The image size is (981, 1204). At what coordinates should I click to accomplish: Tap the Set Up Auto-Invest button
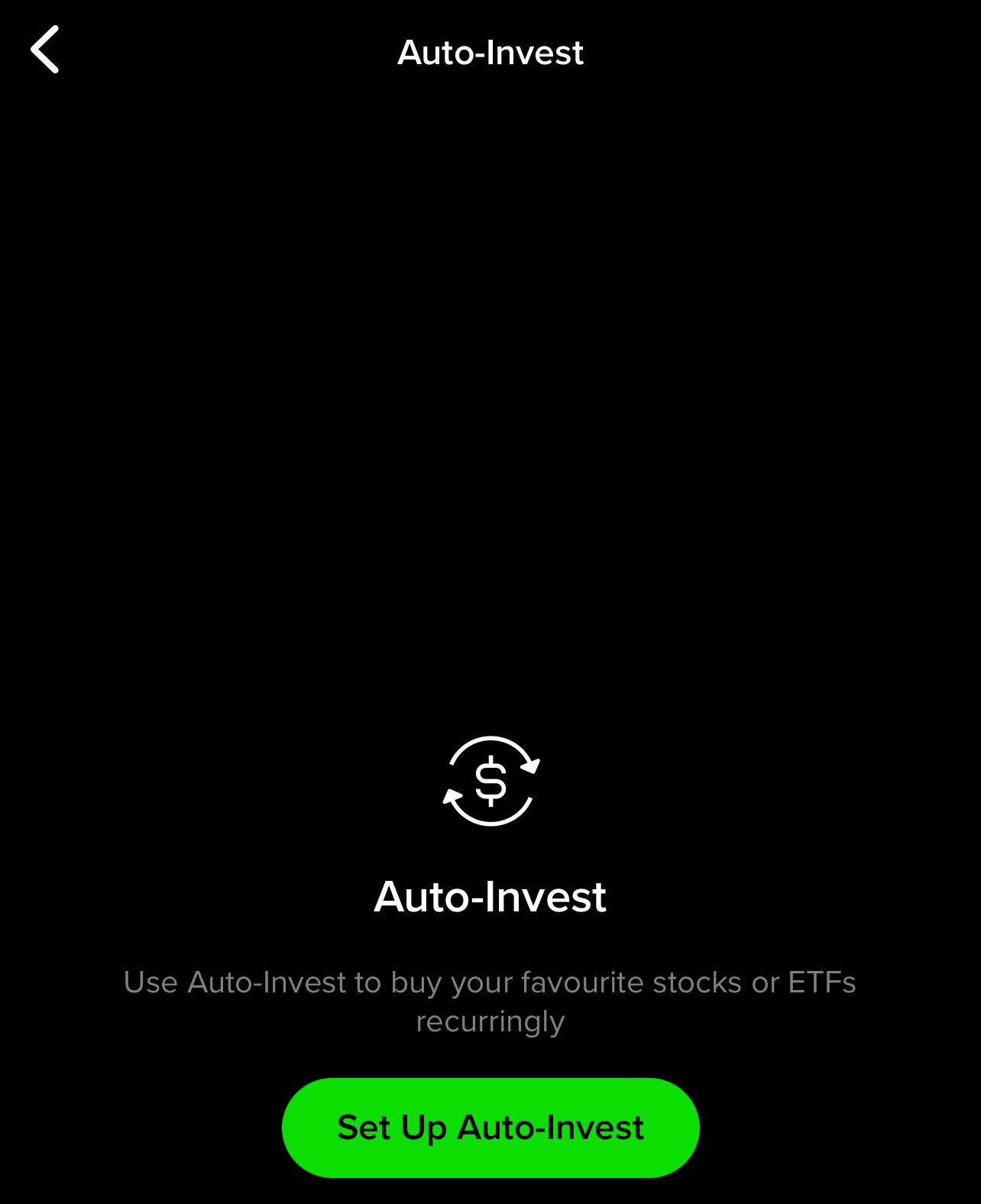(x=490, y=1128)
